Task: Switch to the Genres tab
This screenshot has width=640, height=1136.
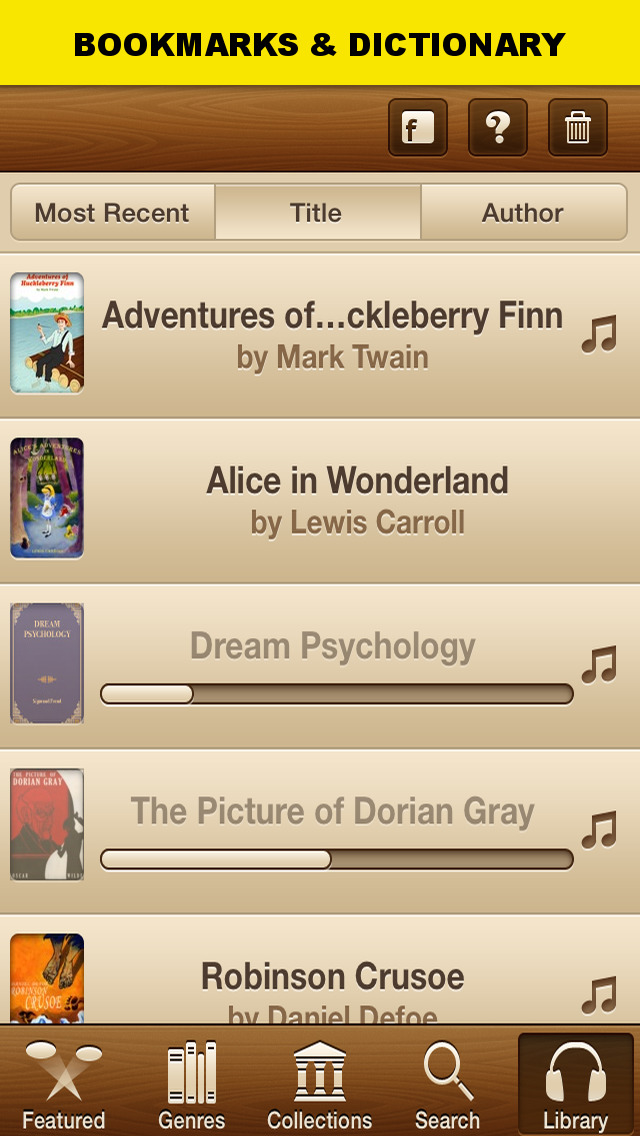Action: pyautogui.click(x=191, y=1083)
